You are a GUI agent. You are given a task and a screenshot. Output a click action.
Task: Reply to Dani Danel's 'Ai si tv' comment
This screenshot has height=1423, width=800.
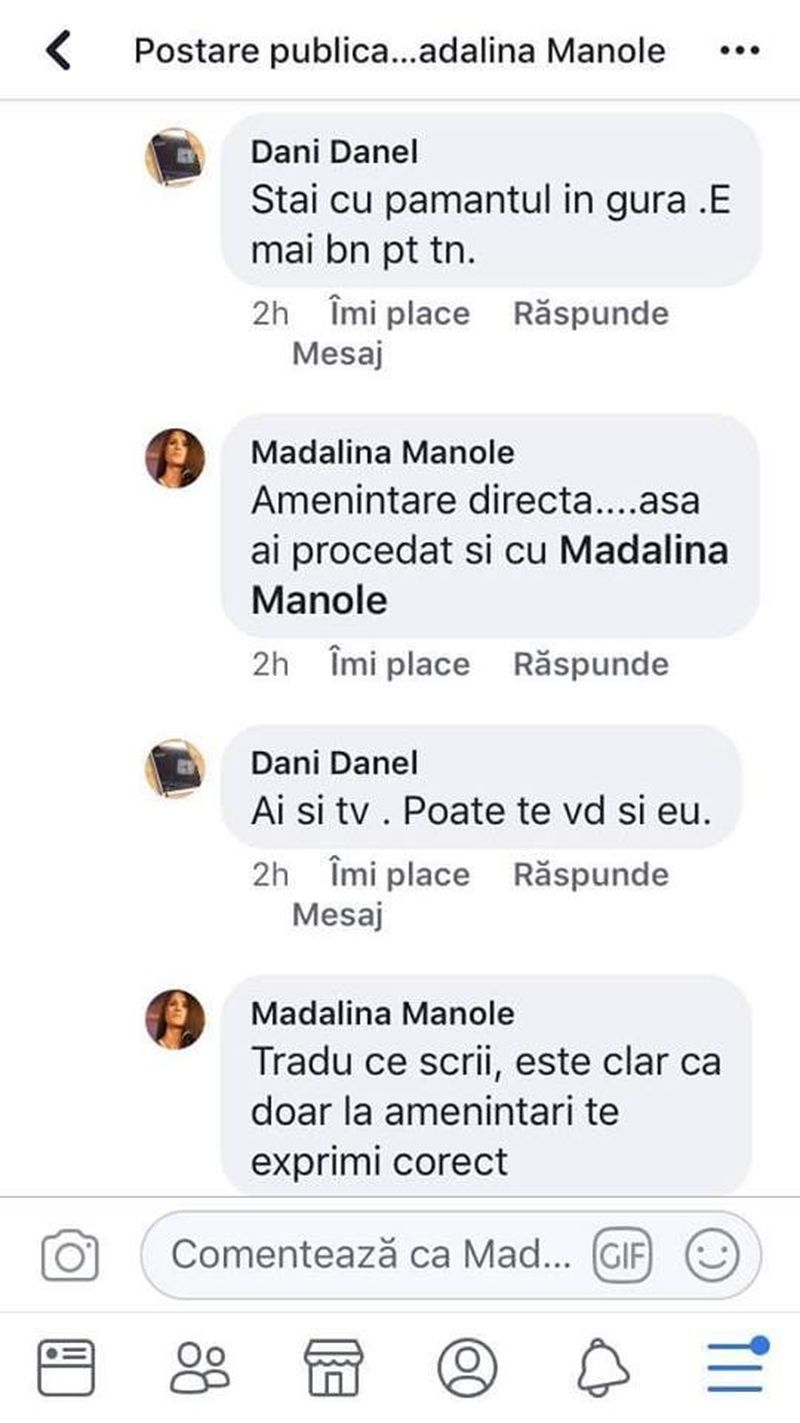click(x=591, y=875)
